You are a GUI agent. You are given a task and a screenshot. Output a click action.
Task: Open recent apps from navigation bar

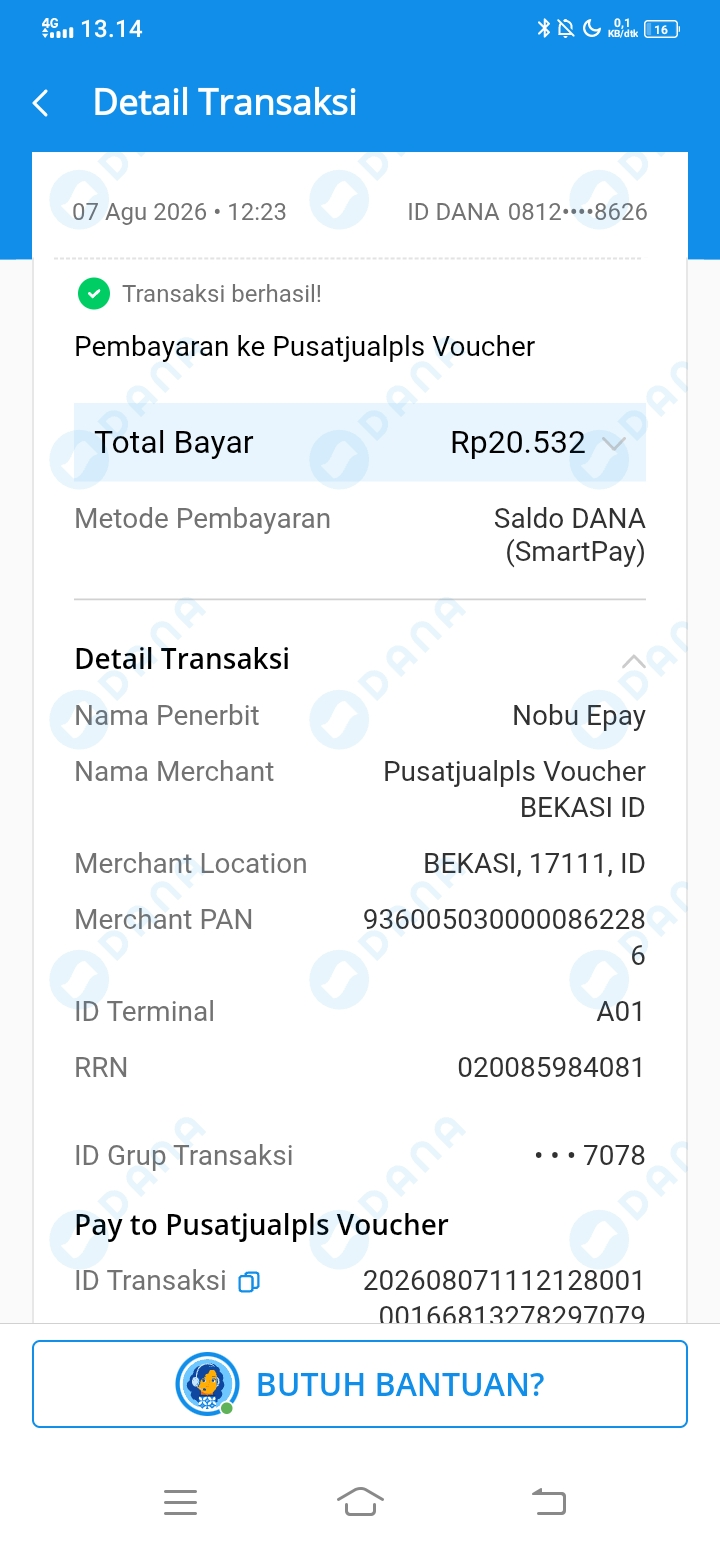pyautogui.click(x=180, y=1501)
